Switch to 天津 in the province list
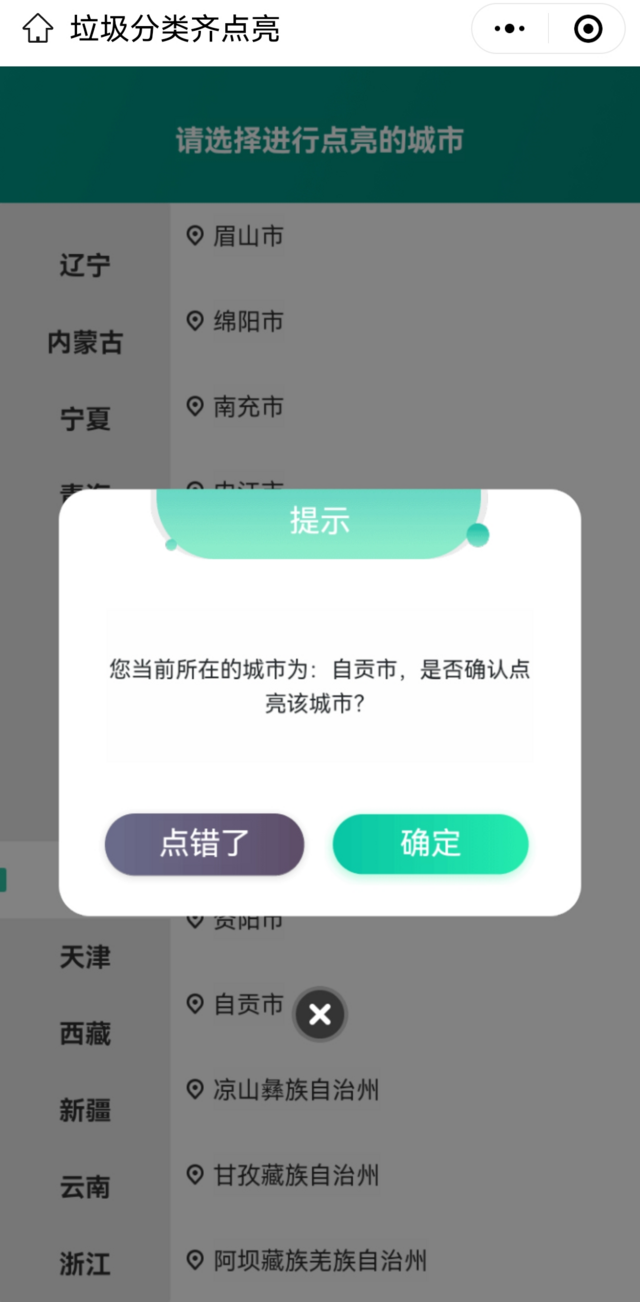Screen dimensions: 640x1302 pos(85,957)
